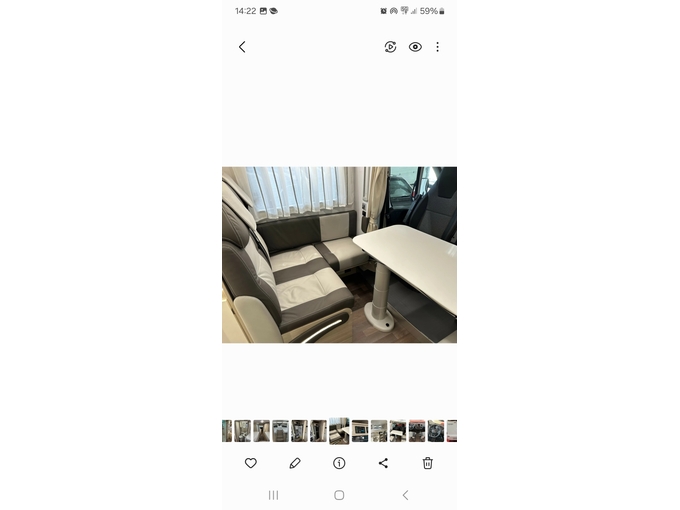Go to the home screen
The width and height of the screenshot is (680, 510).
click(339, 495)
